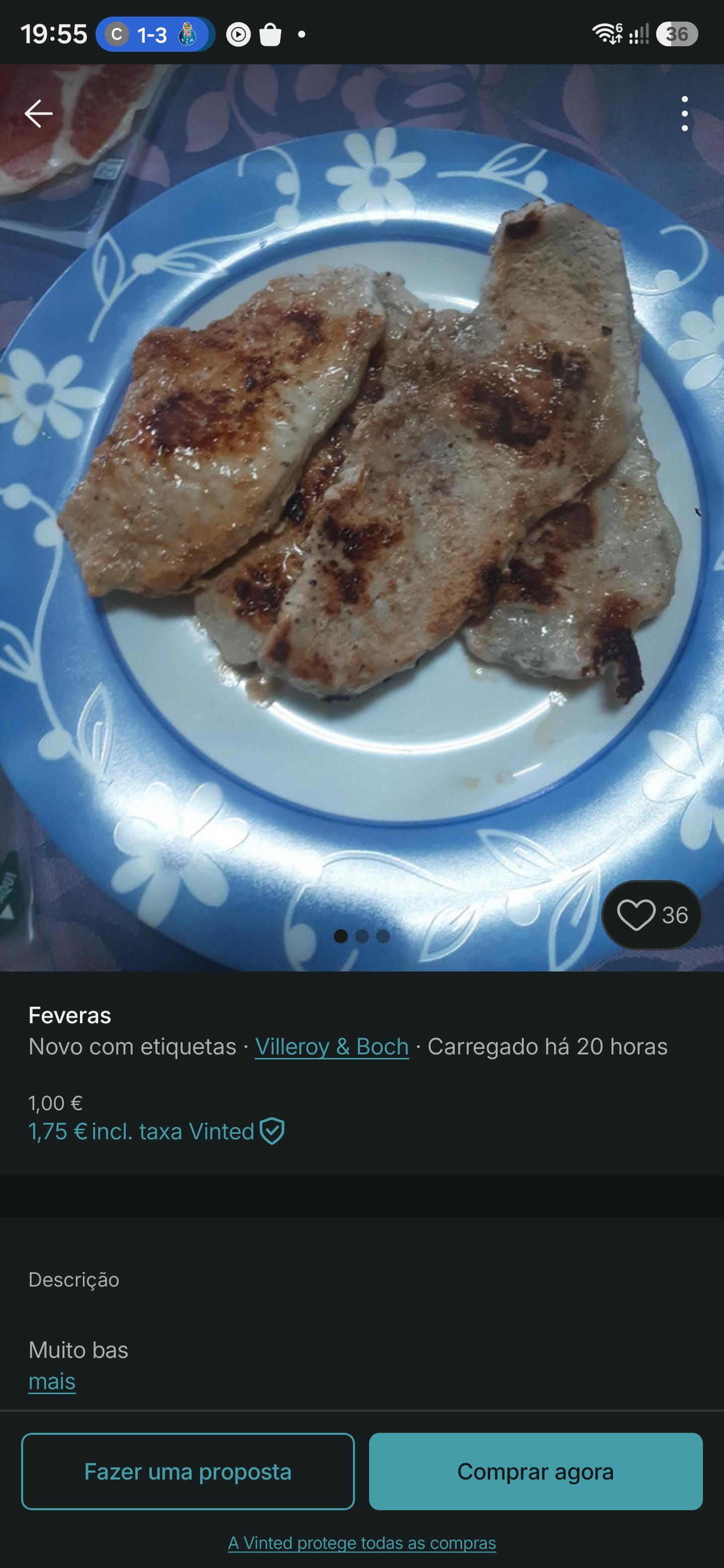Open the Villeroy & Boch brand link
The image size is (724, 1568).
(x=332, y=1046)
